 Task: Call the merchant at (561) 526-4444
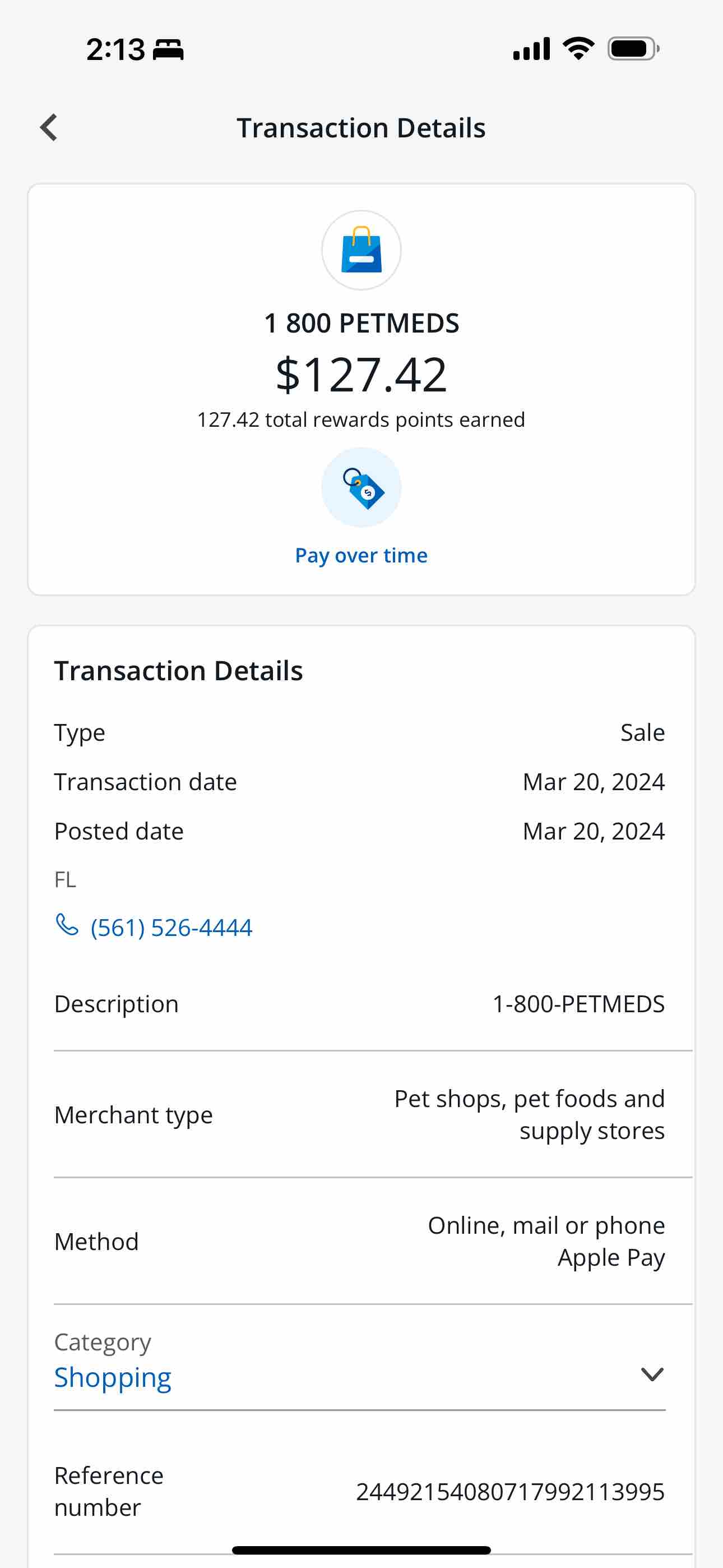154,927
